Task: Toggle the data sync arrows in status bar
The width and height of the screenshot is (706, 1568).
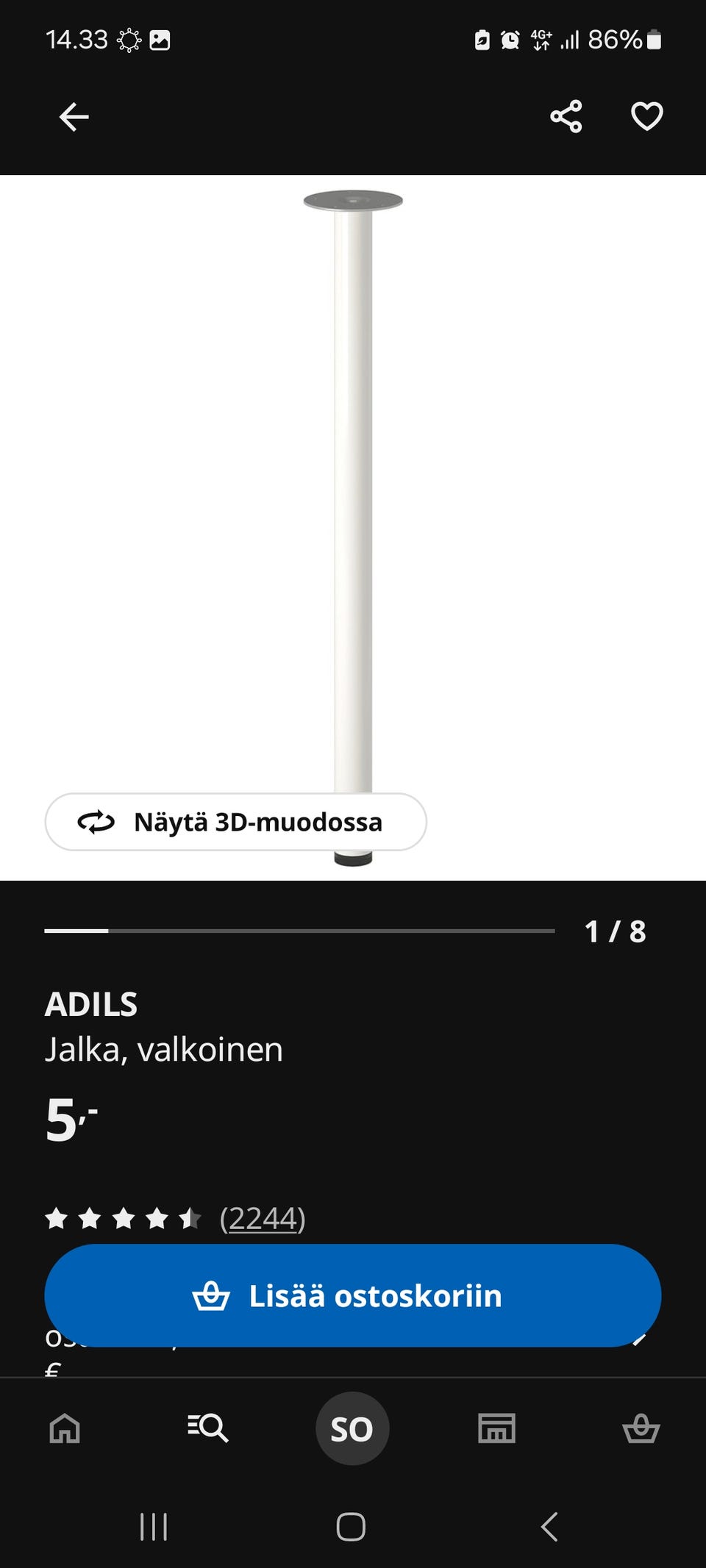Action: pos(542,40)
